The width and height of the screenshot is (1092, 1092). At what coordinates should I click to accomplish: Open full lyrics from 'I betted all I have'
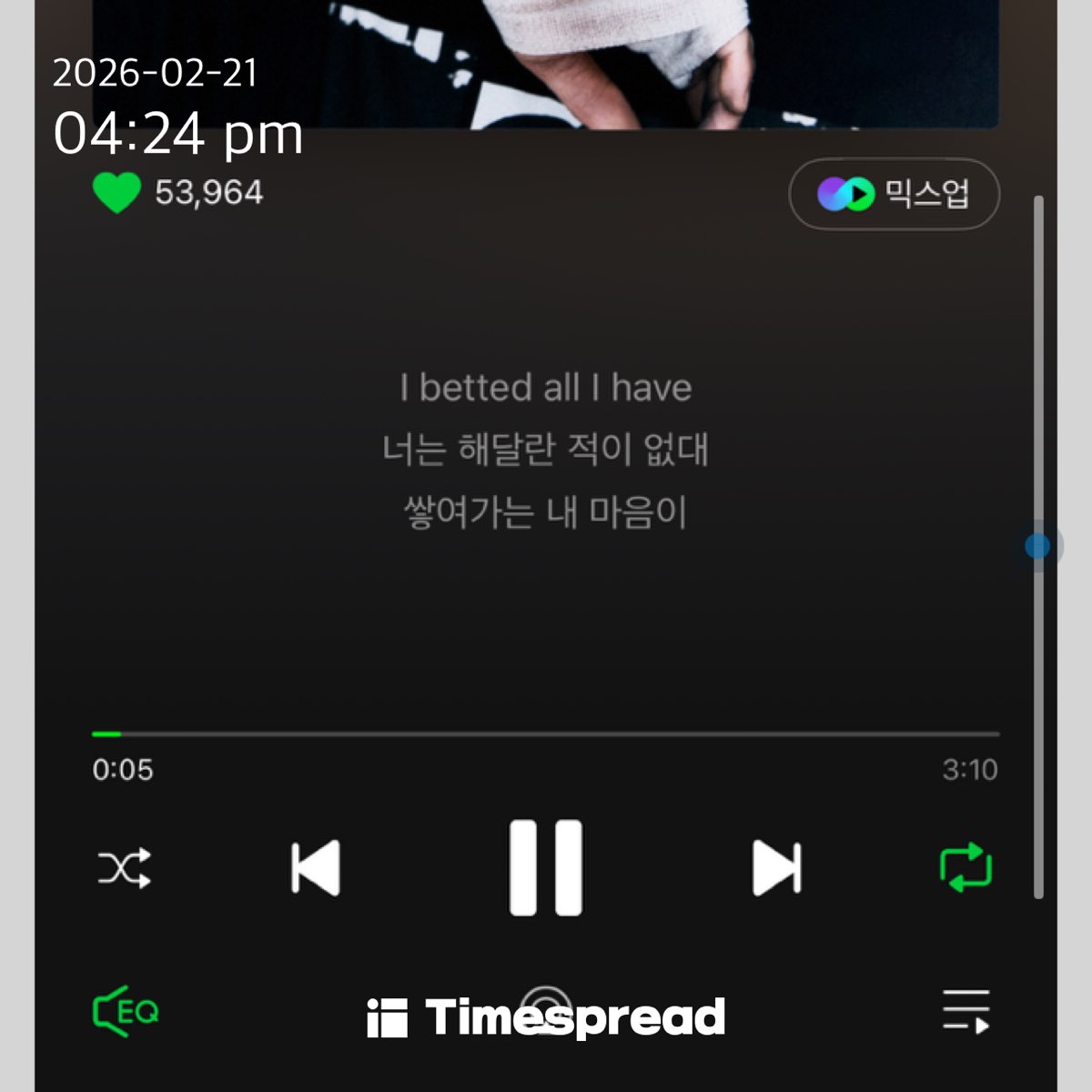(x=545, y=388)
